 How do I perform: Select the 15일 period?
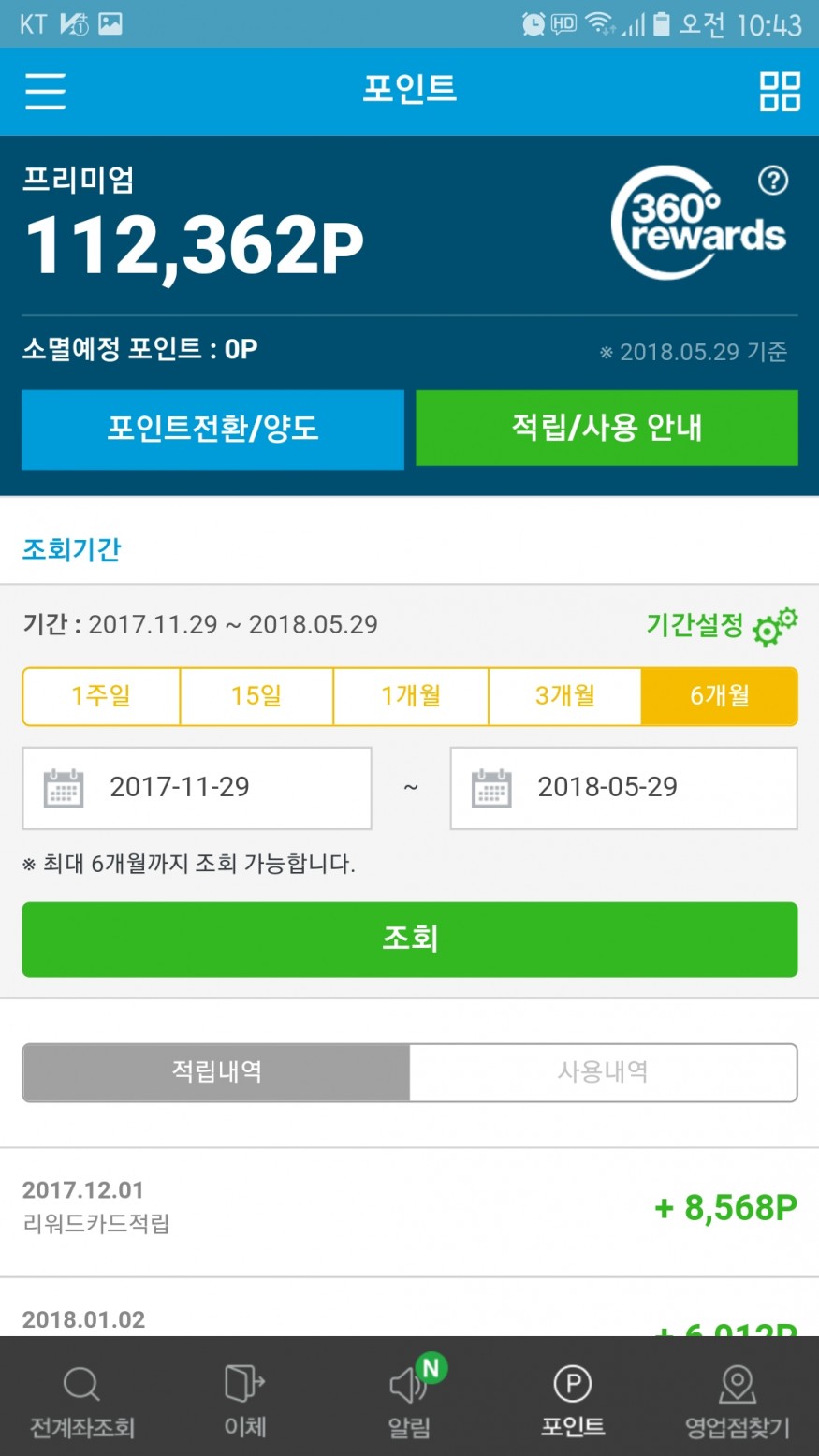[256, 696]
